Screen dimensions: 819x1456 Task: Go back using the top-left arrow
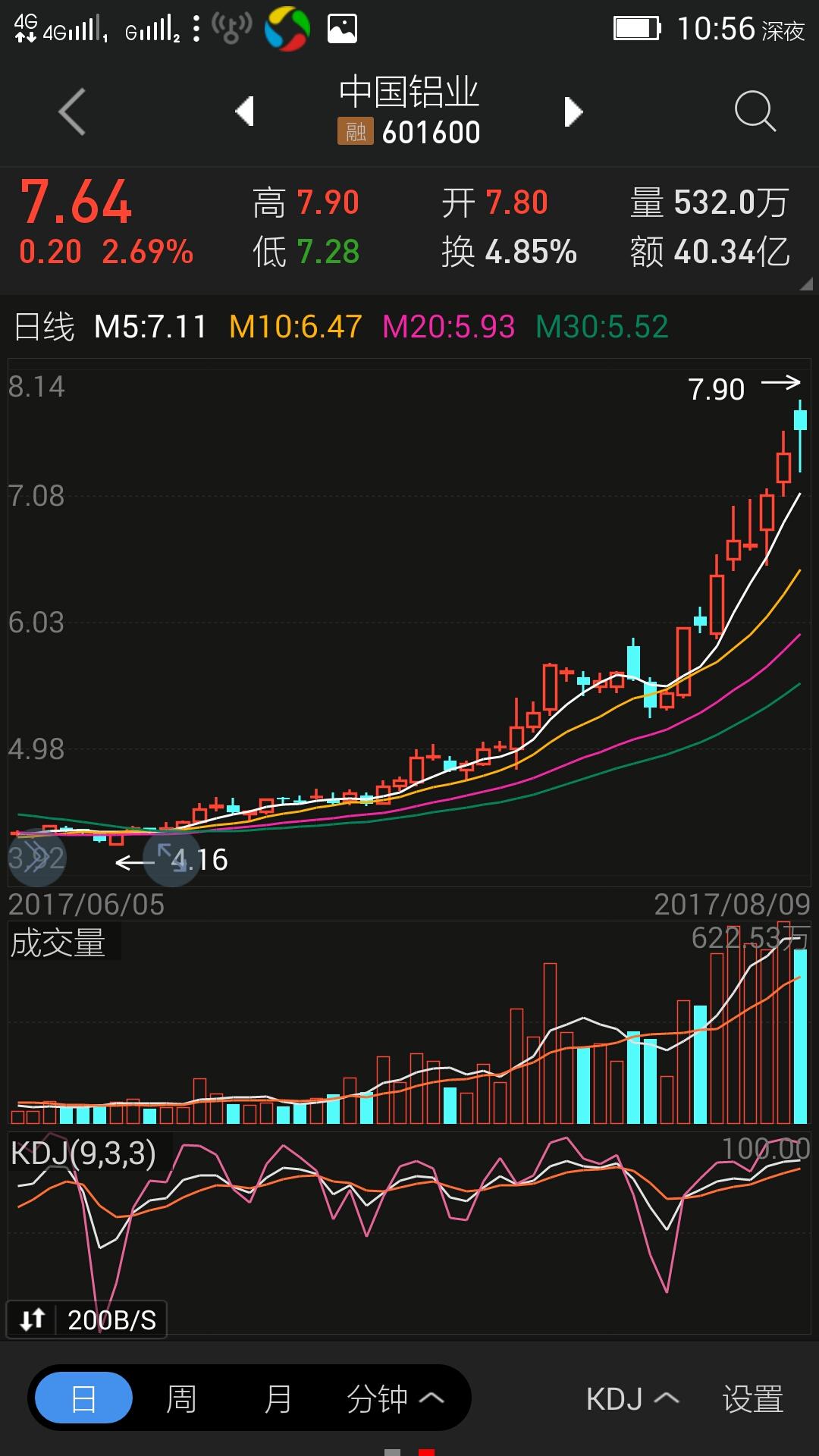72,112
